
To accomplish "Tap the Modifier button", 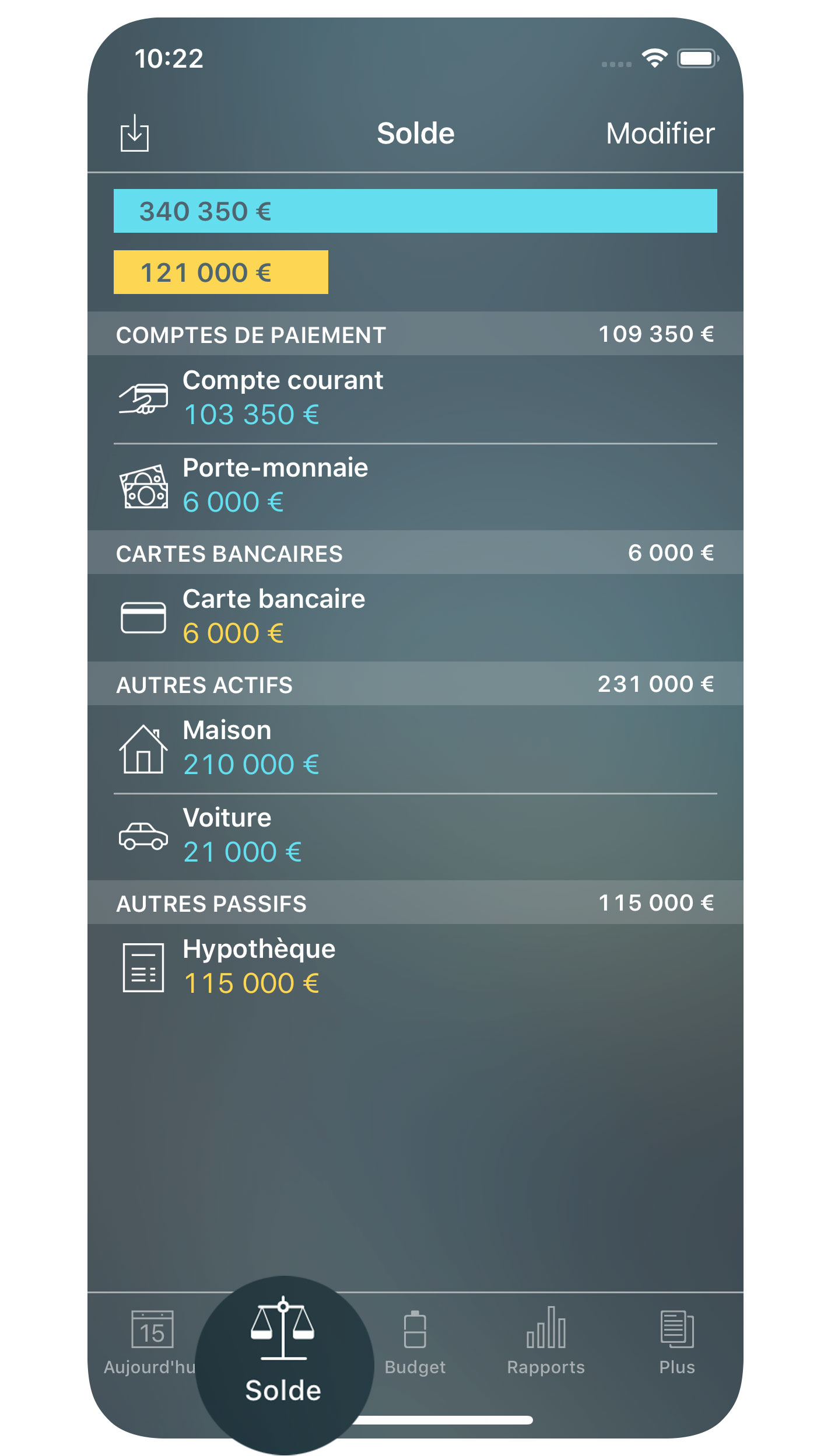I will (x=660, y=133).
